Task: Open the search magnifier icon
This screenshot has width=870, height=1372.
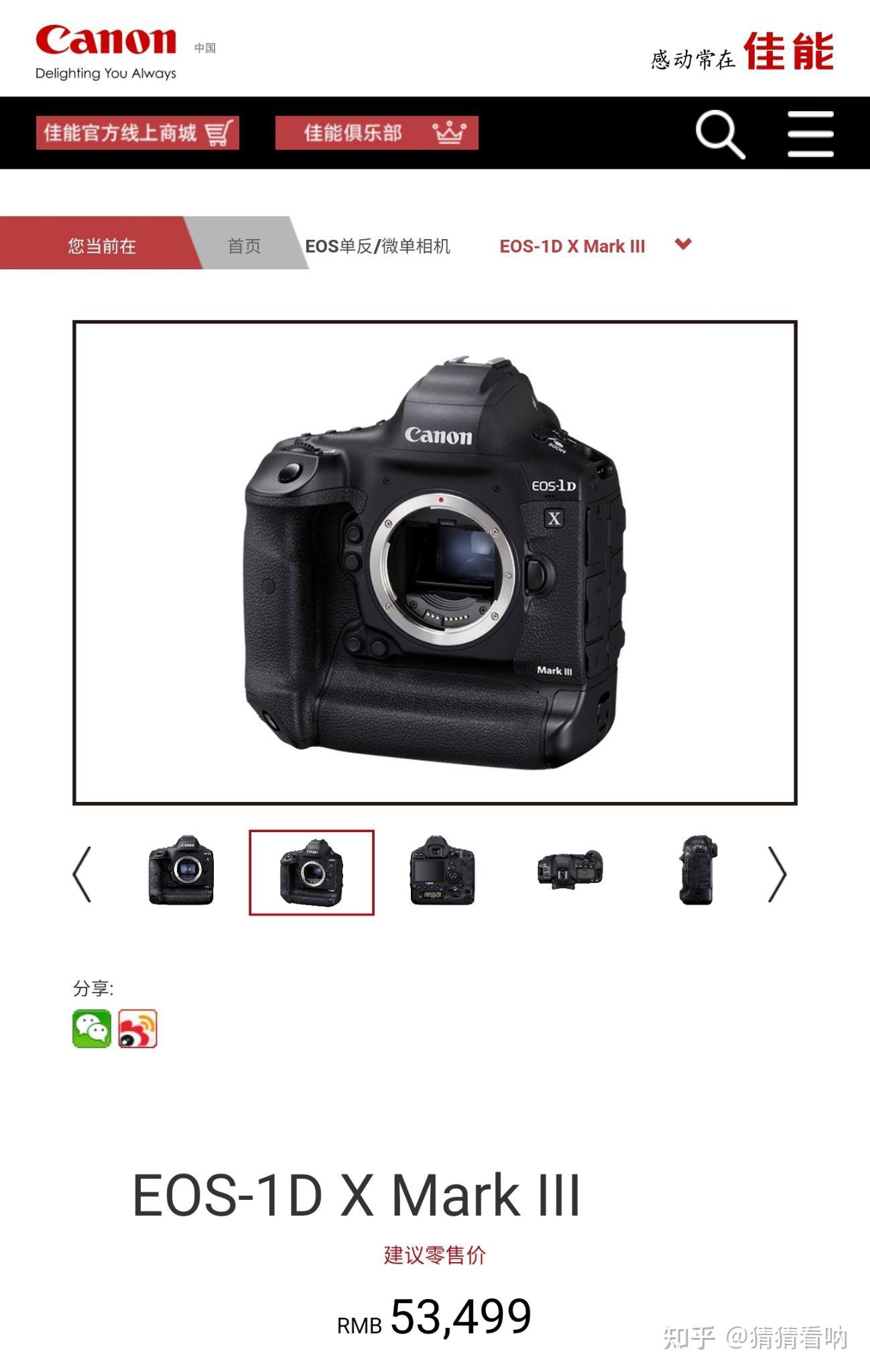Action: click(x=720, y=134)
